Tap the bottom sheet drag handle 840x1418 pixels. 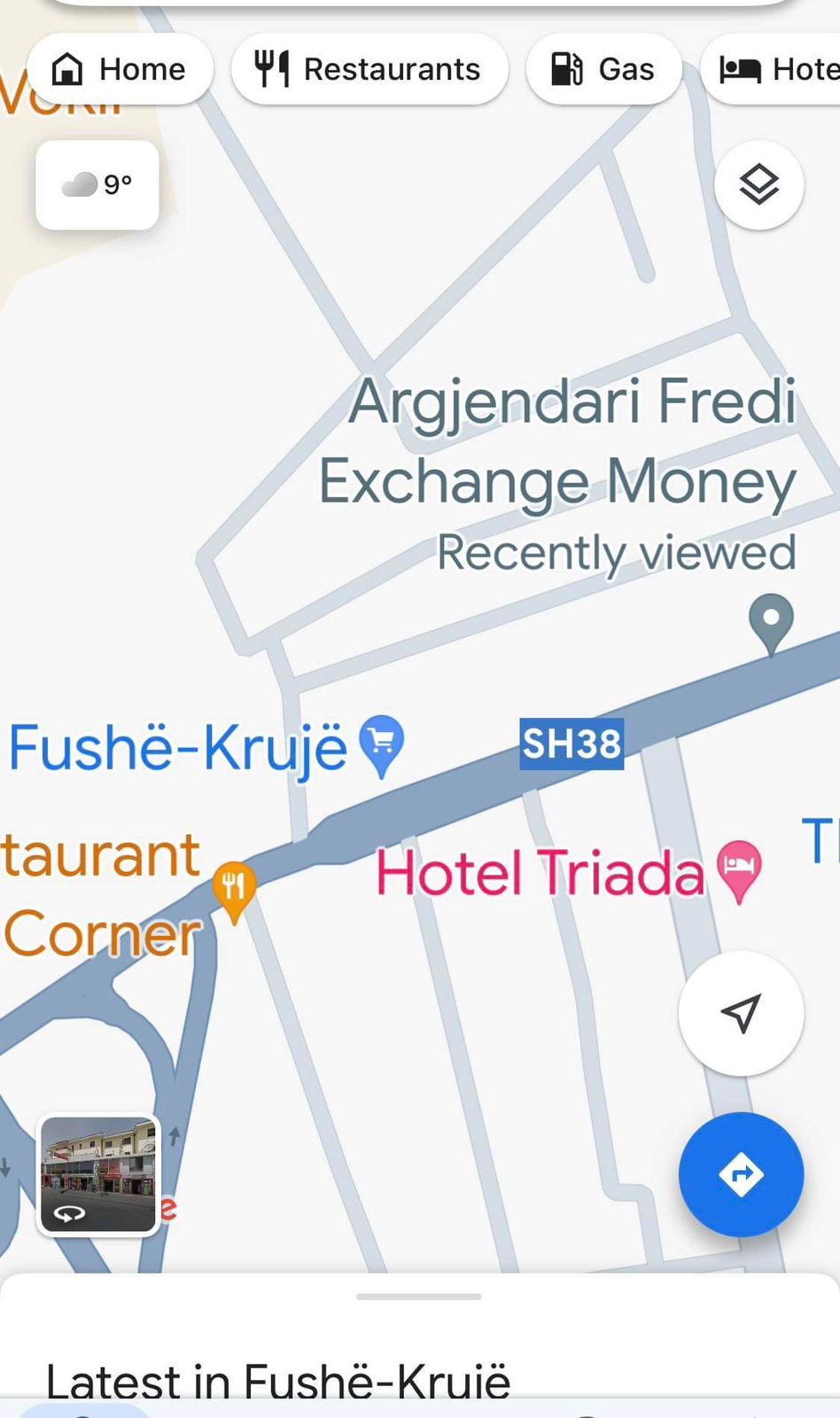coord(418,1297)
